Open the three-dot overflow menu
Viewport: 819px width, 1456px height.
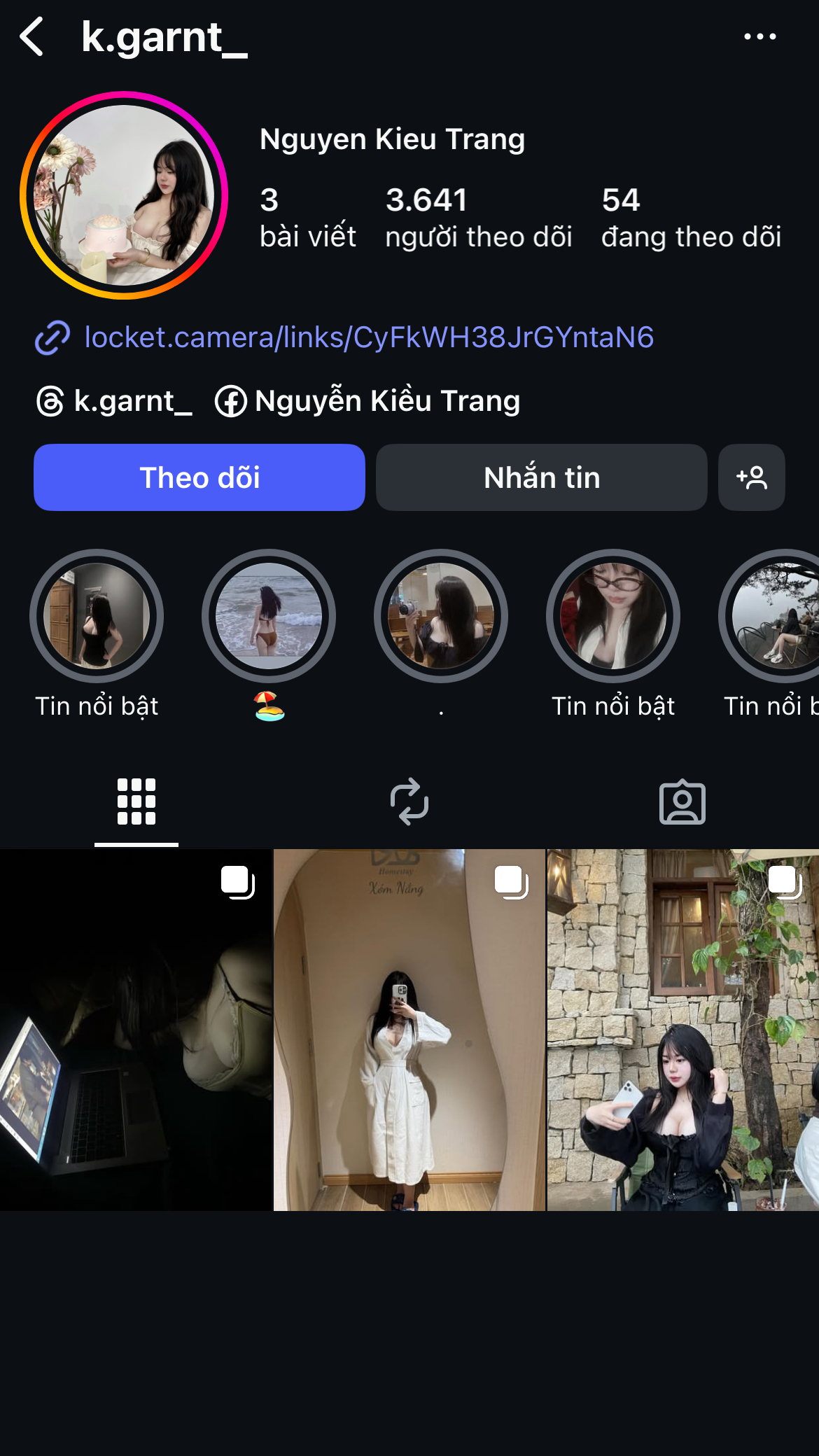click(x=759, y=36)
